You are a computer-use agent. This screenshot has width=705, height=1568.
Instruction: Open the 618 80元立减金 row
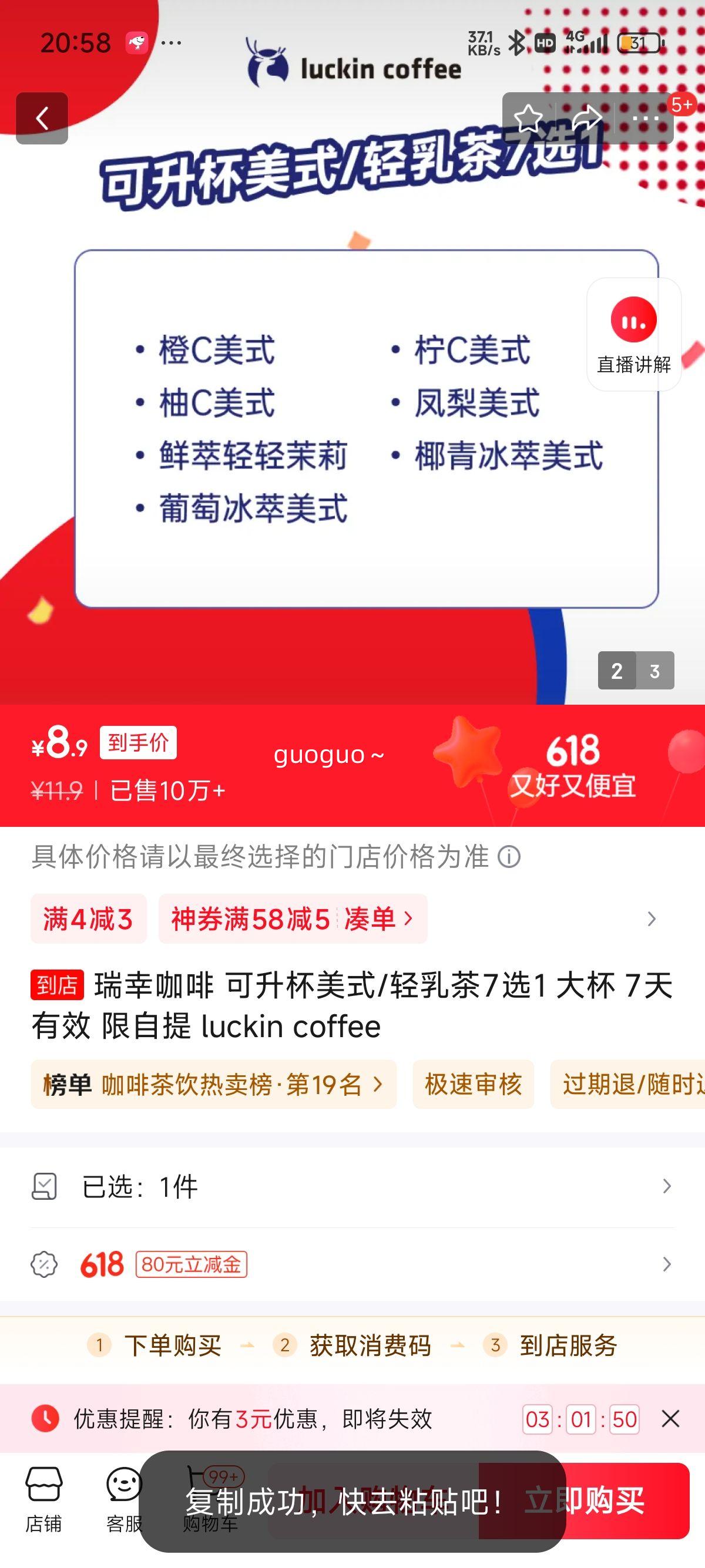coord(352,1264)
